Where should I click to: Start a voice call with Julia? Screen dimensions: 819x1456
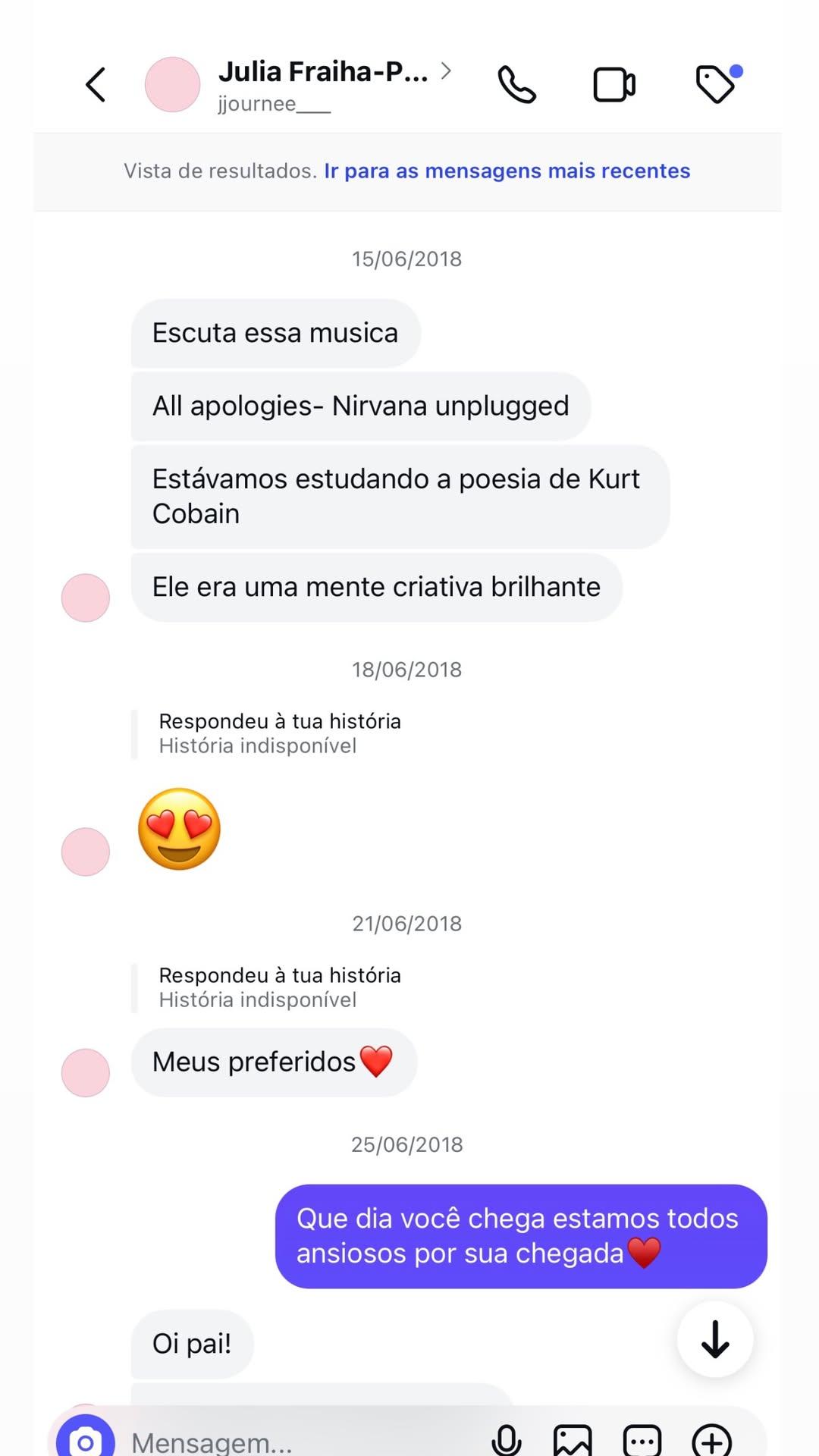coord(516,84)
